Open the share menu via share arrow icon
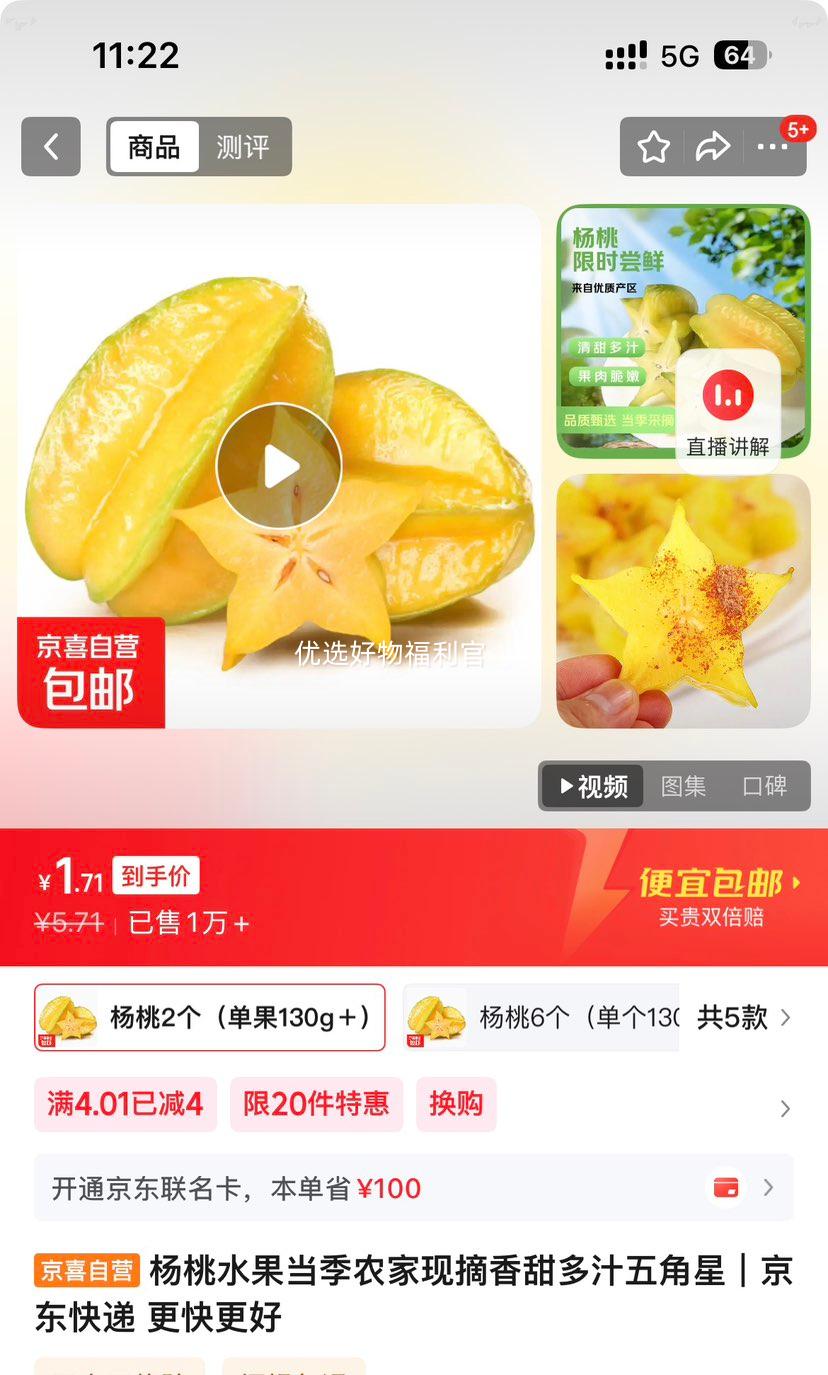 [713, 146]
